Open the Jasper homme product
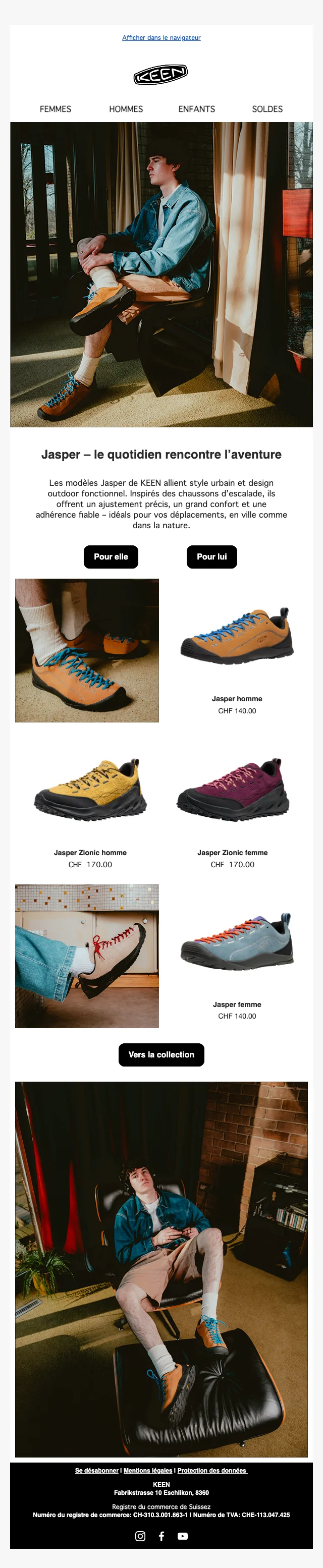323x1568 pixels. pyautogui.click(x=237, y=636)
